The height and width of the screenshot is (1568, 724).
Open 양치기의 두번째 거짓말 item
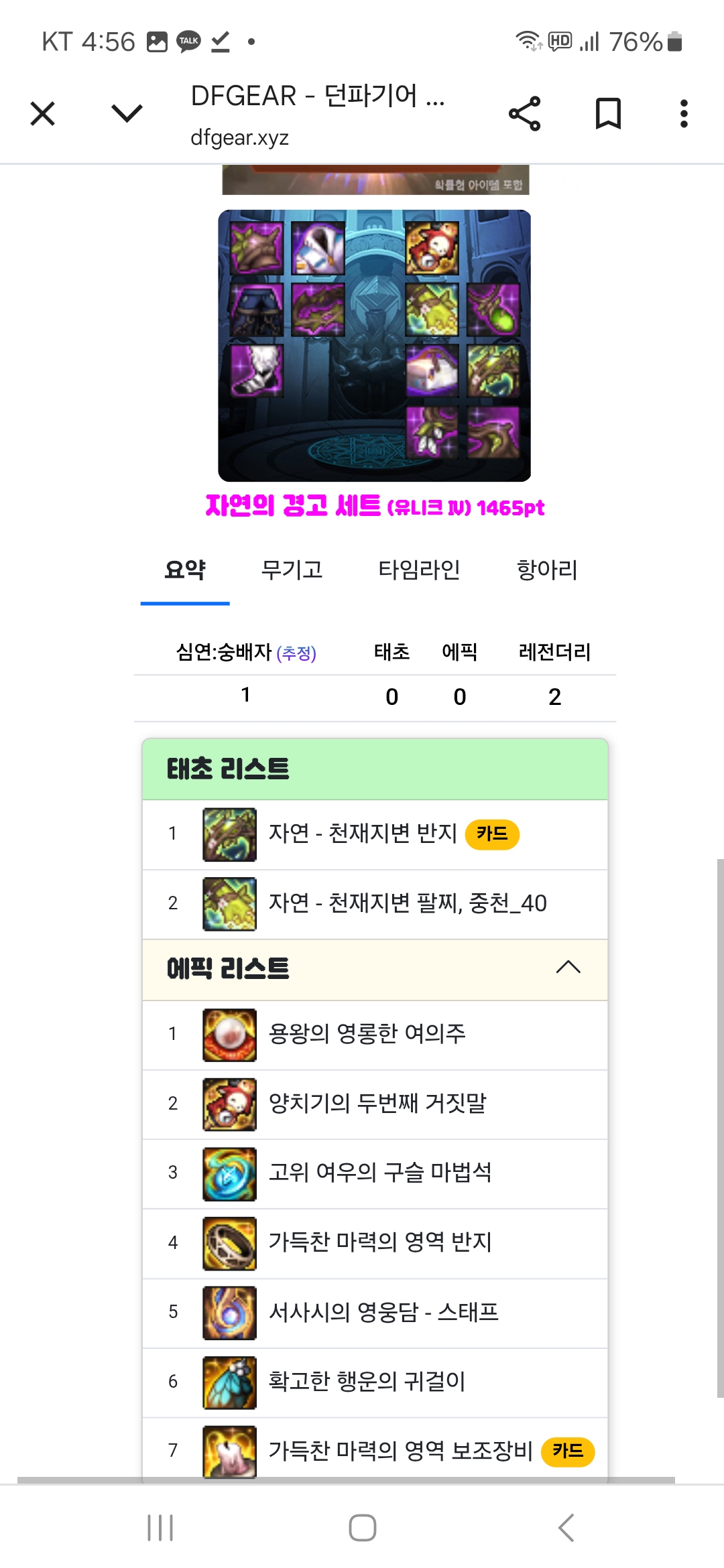[x=377, y=1103]
